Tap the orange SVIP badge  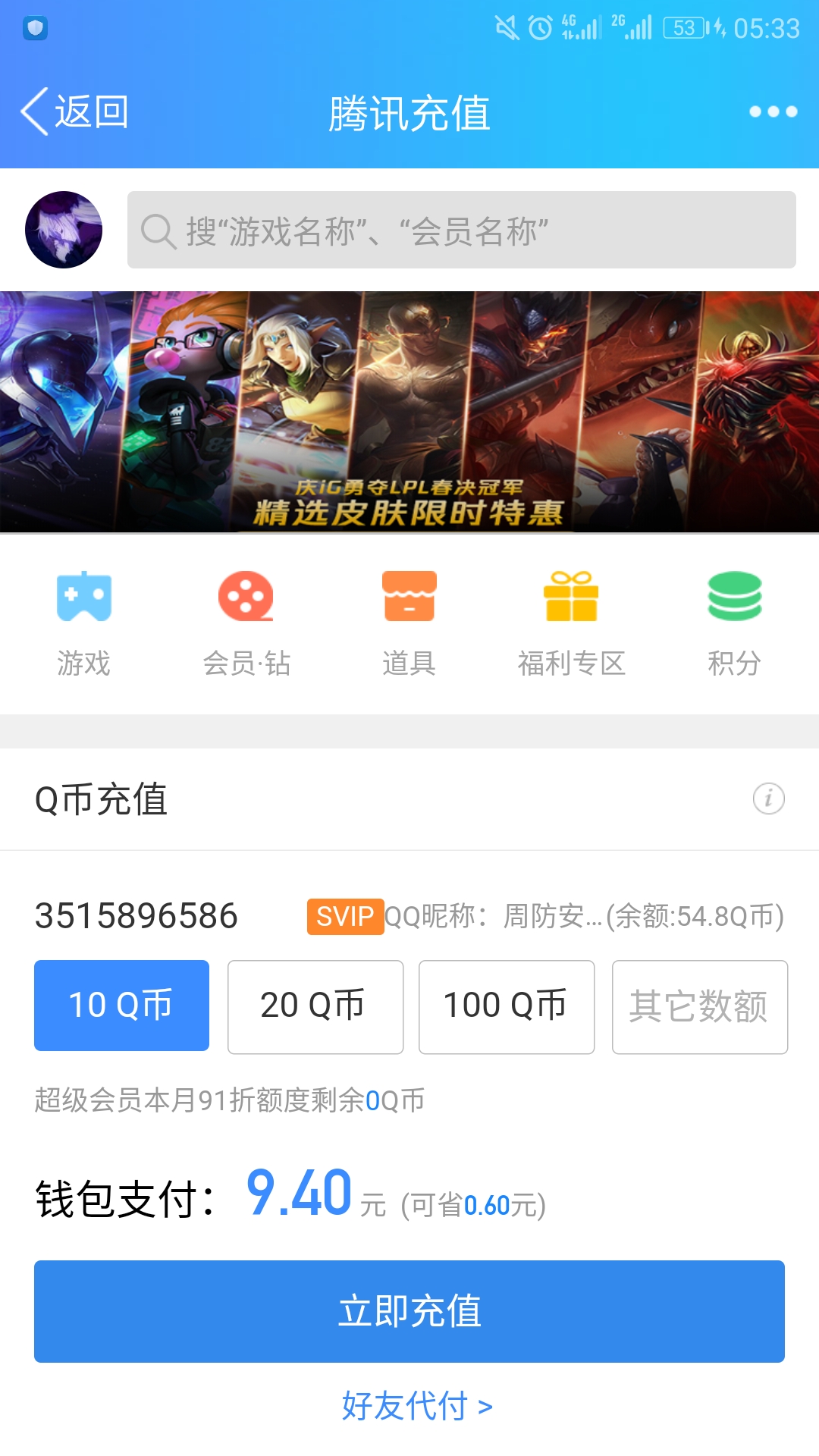pos(345,917)
